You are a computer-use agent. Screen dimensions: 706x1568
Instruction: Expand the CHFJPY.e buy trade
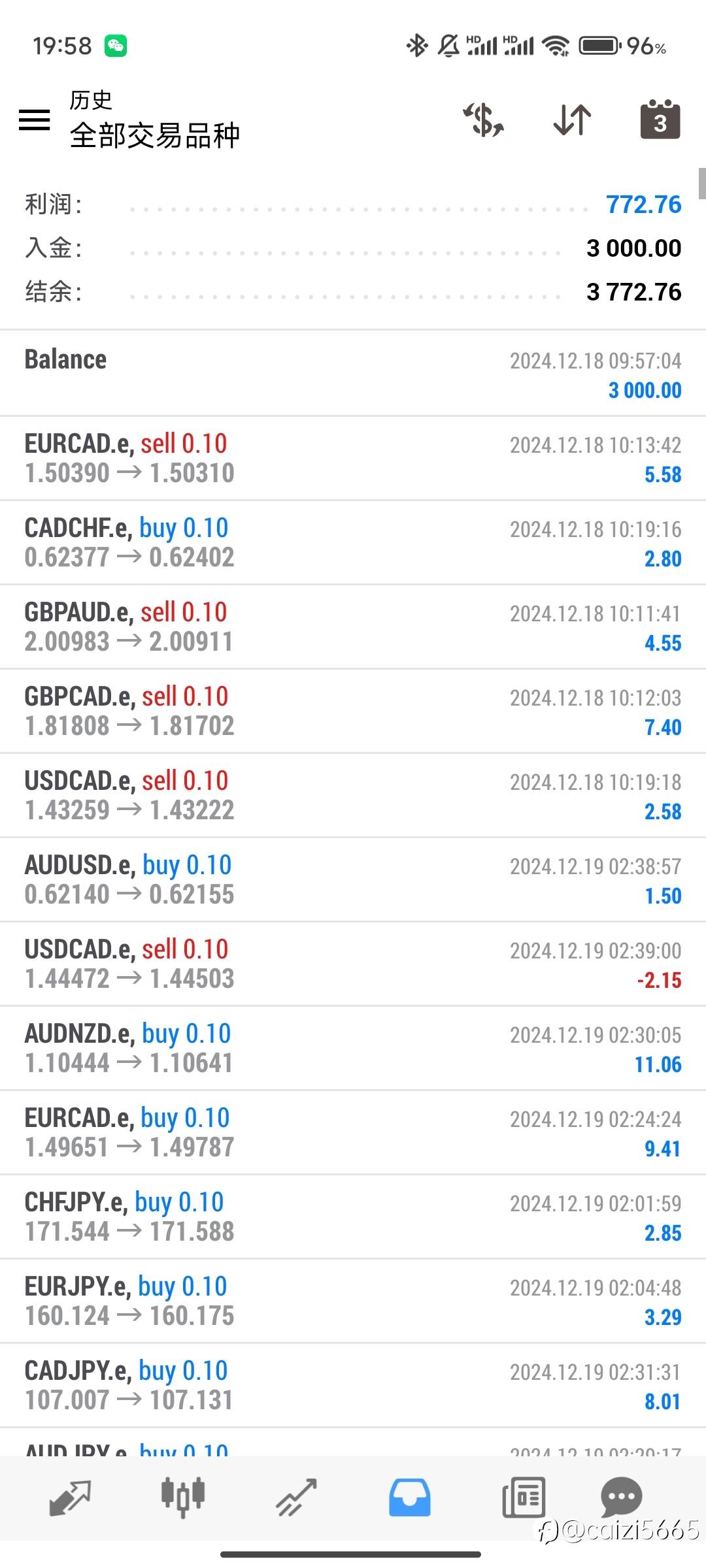coord(353,1217)
